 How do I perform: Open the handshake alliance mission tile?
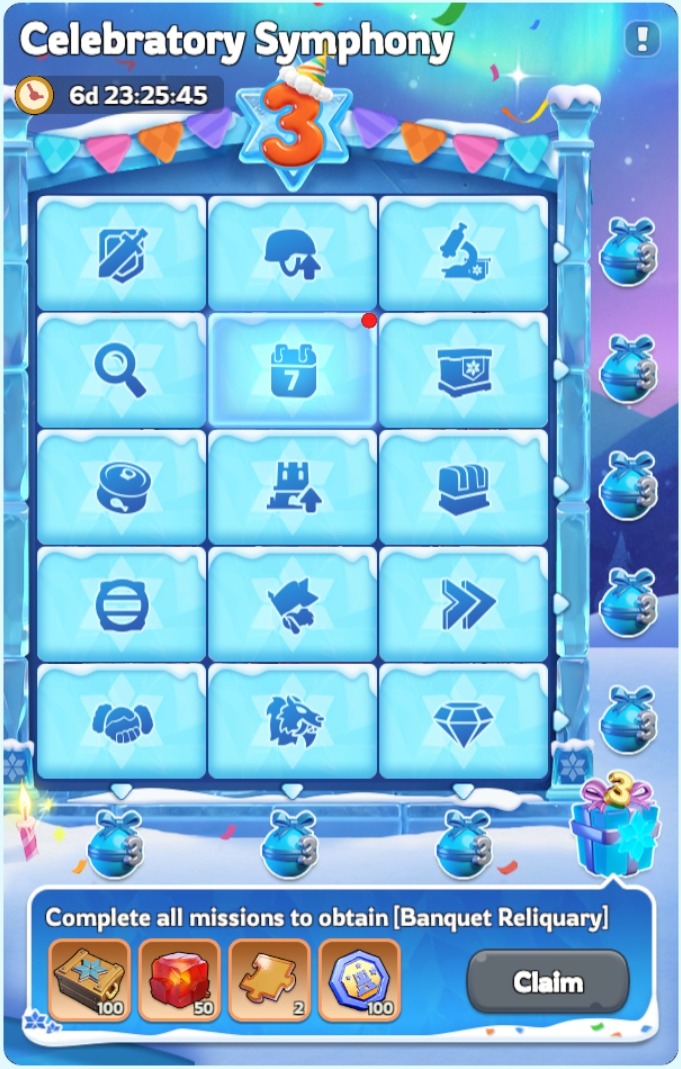[x=121, y=722]
